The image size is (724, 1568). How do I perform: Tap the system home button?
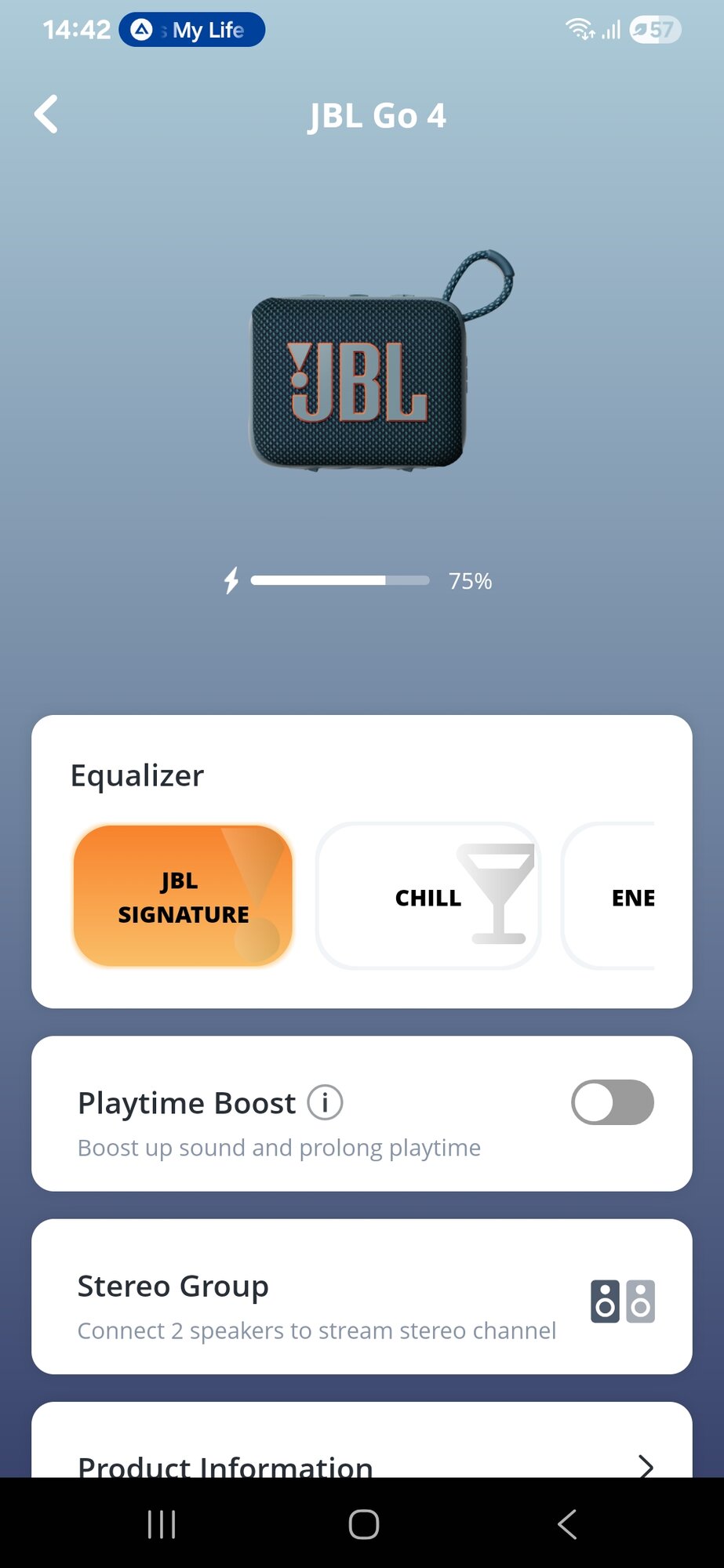point(363,1524)
